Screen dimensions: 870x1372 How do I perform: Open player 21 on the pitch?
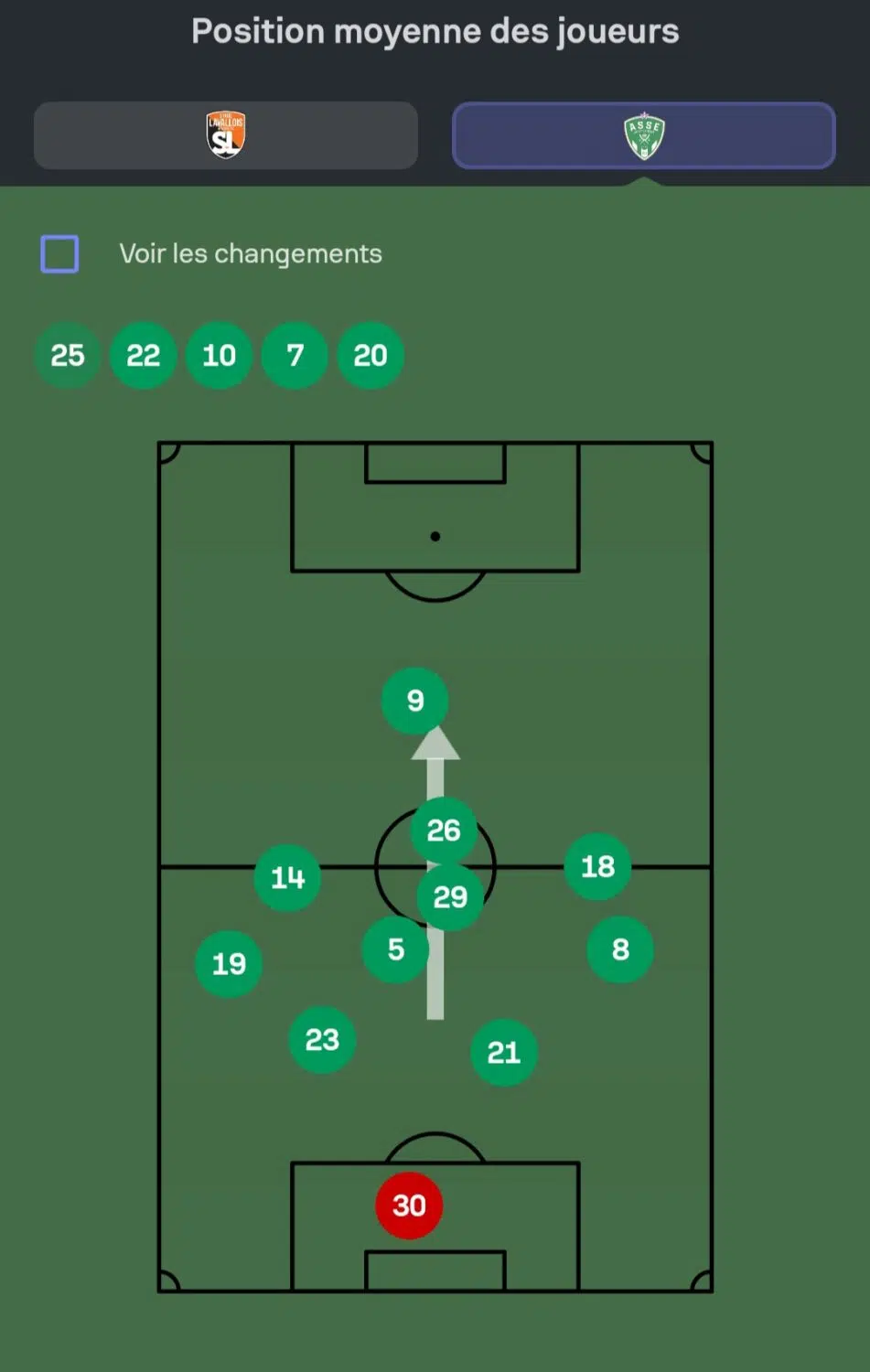point(503,1053)
